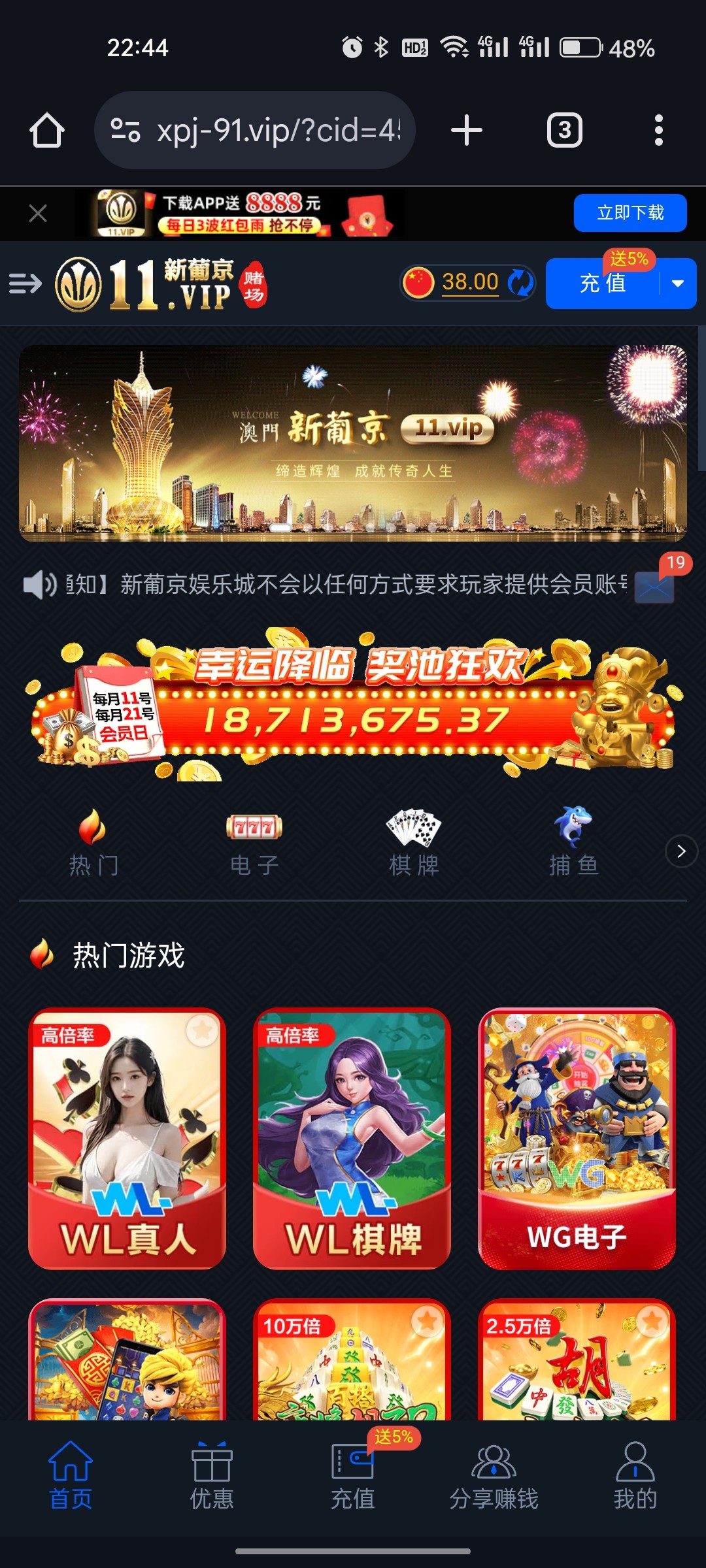
Task: Dismiss the app download banner with X
Action: click(37, 212)
